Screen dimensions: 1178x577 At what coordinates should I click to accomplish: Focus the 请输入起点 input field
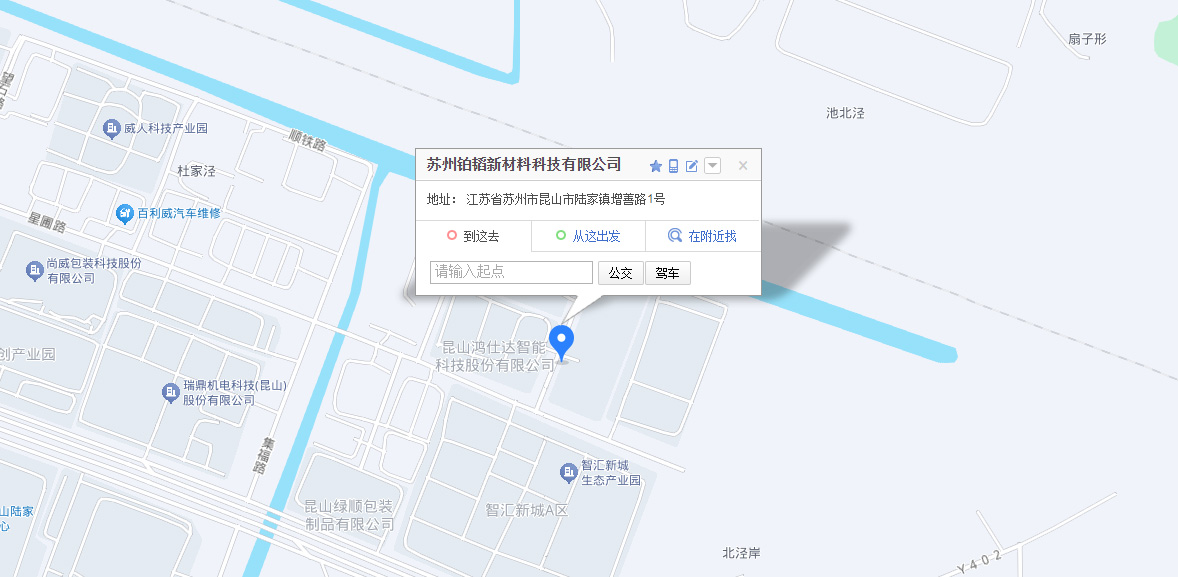(x=511, y=272)
